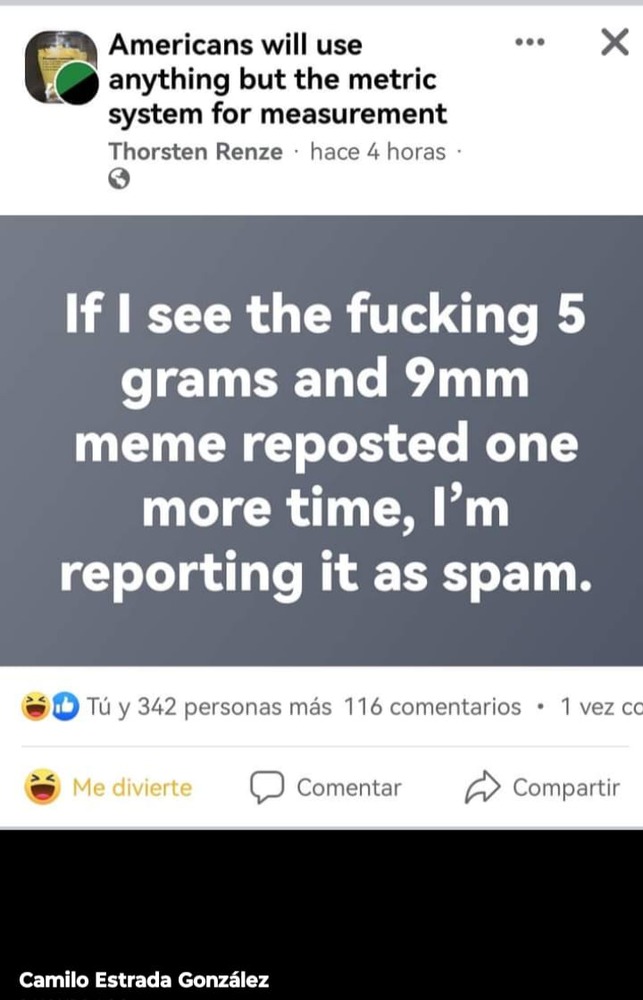See who reacted: Tú y 342 personas más
This screenshot has height=1000, width=643.
(209, 707)
